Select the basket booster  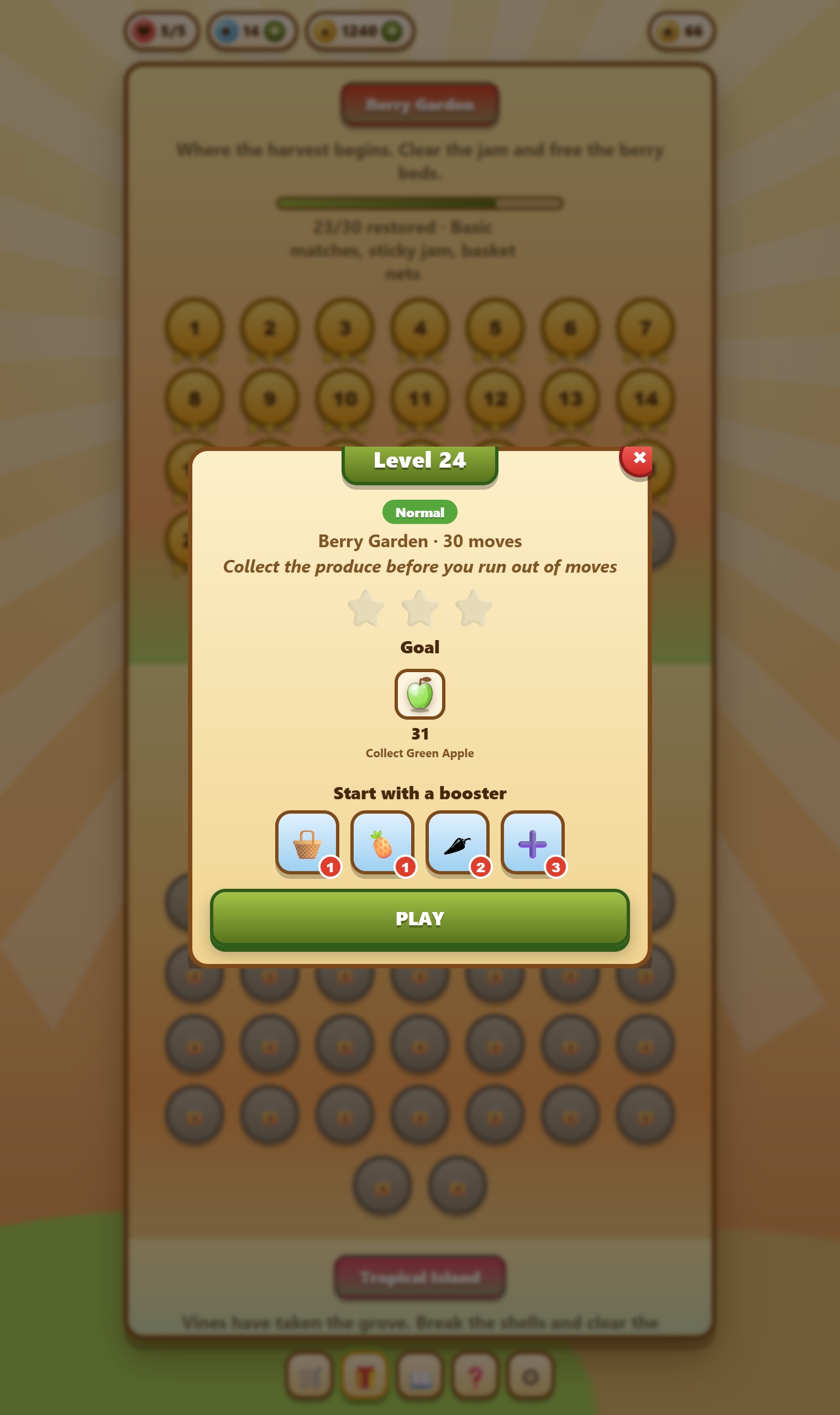[307, 845]
